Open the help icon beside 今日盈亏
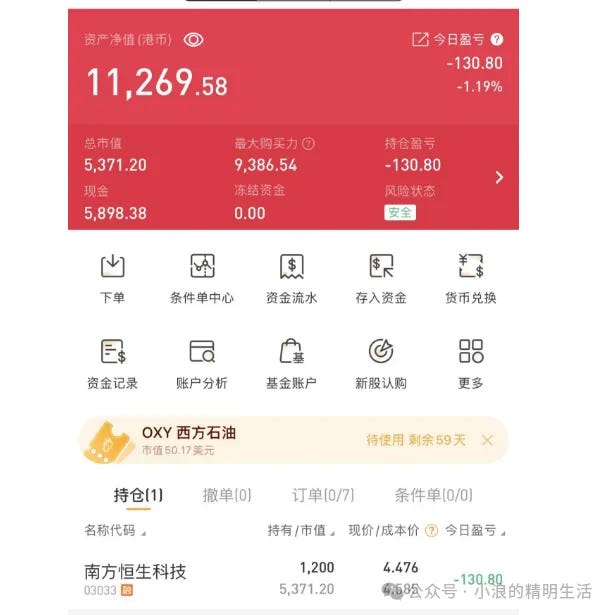Screen dimensions: 611x615 497,40
